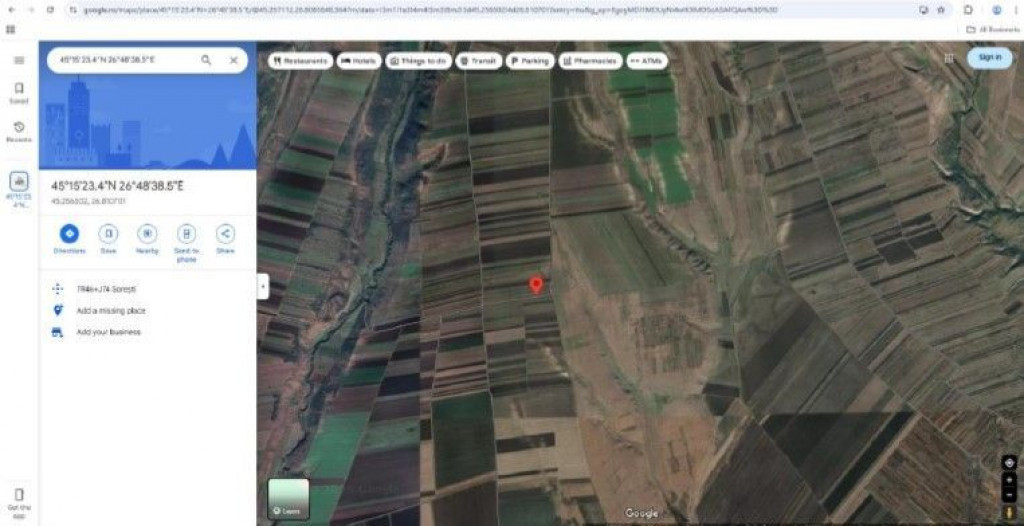1024x526 pixels.
Task: Select Add a missing place
Action: click(110, 311)
